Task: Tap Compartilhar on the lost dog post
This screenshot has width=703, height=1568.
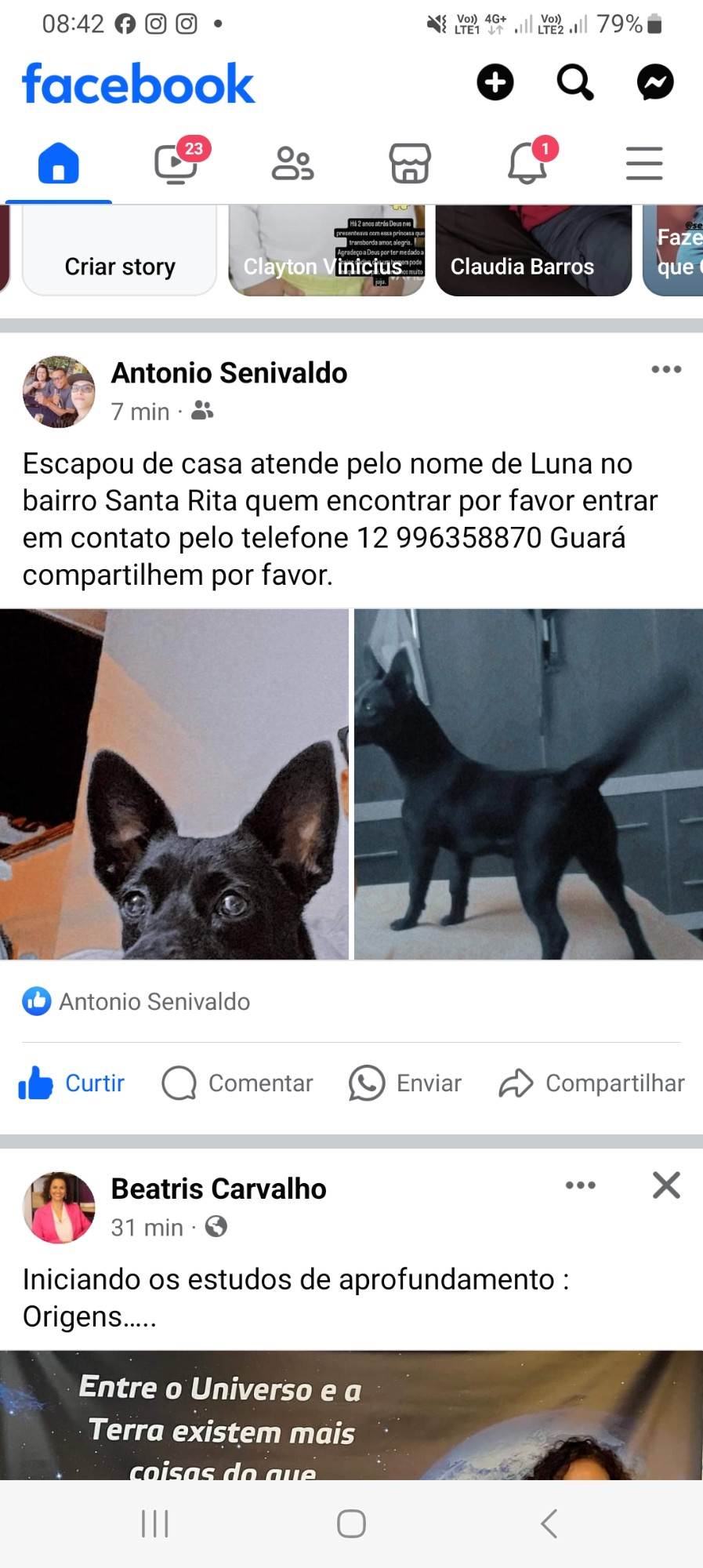Action: tap(592, 1083)
